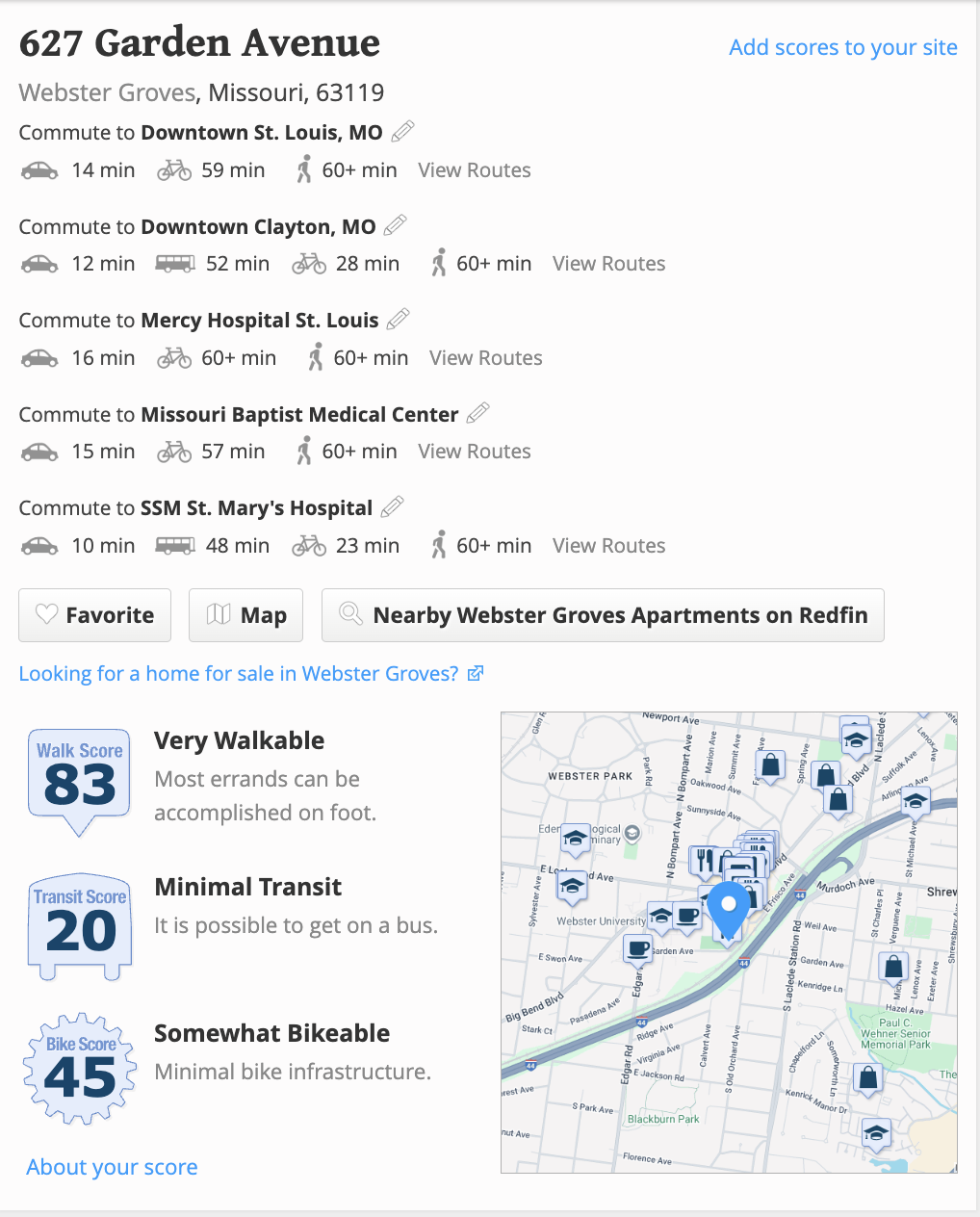
Task: Search nearby Webster Groves apartments on Redfin
Action: [x=603, y=615]
